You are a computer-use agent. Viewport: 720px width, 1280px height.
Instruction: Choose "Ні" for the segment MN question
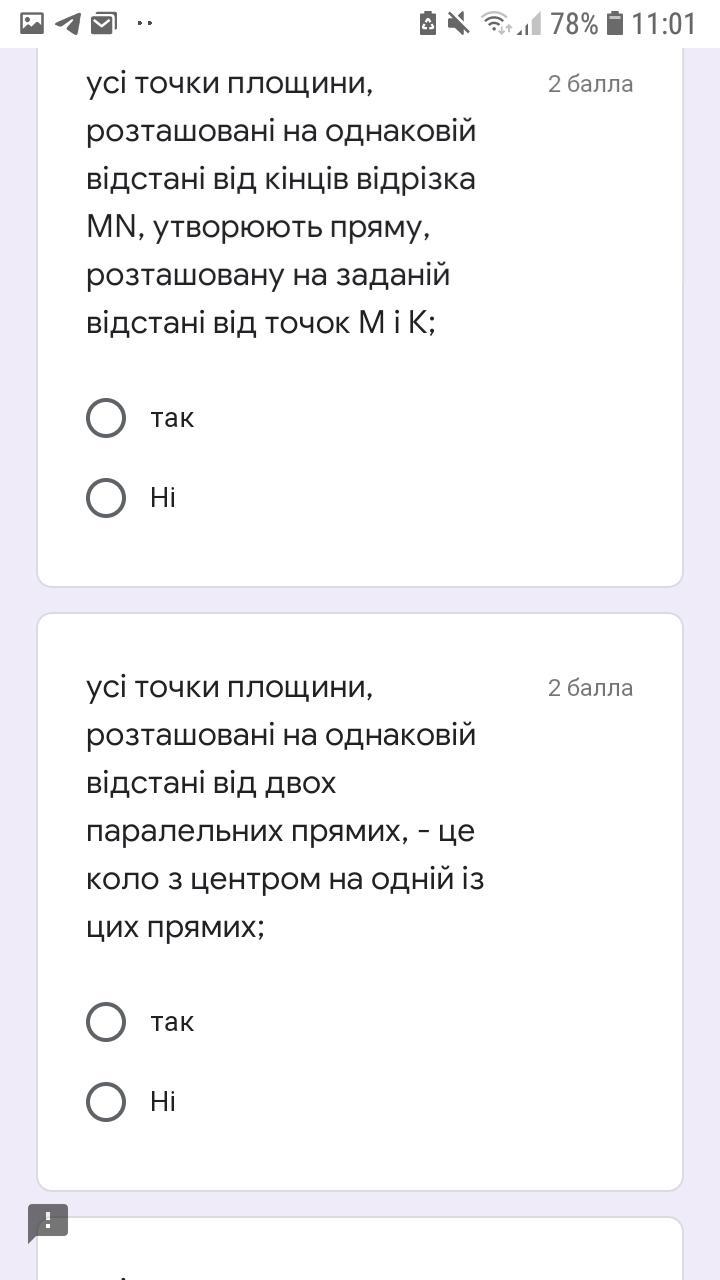tap(106, 498)
